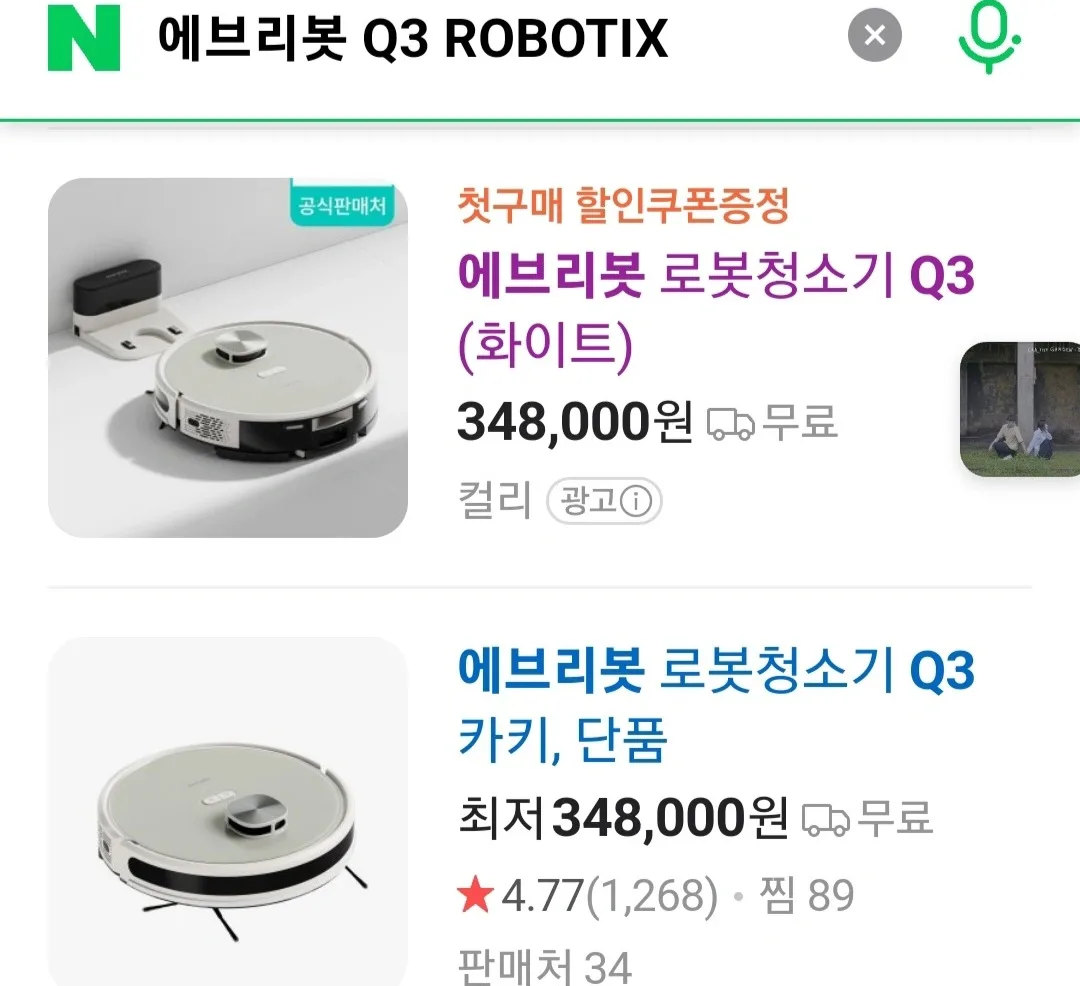
Task: View the 판매처 34 sellers list
Action: click(x=544, y=966)
